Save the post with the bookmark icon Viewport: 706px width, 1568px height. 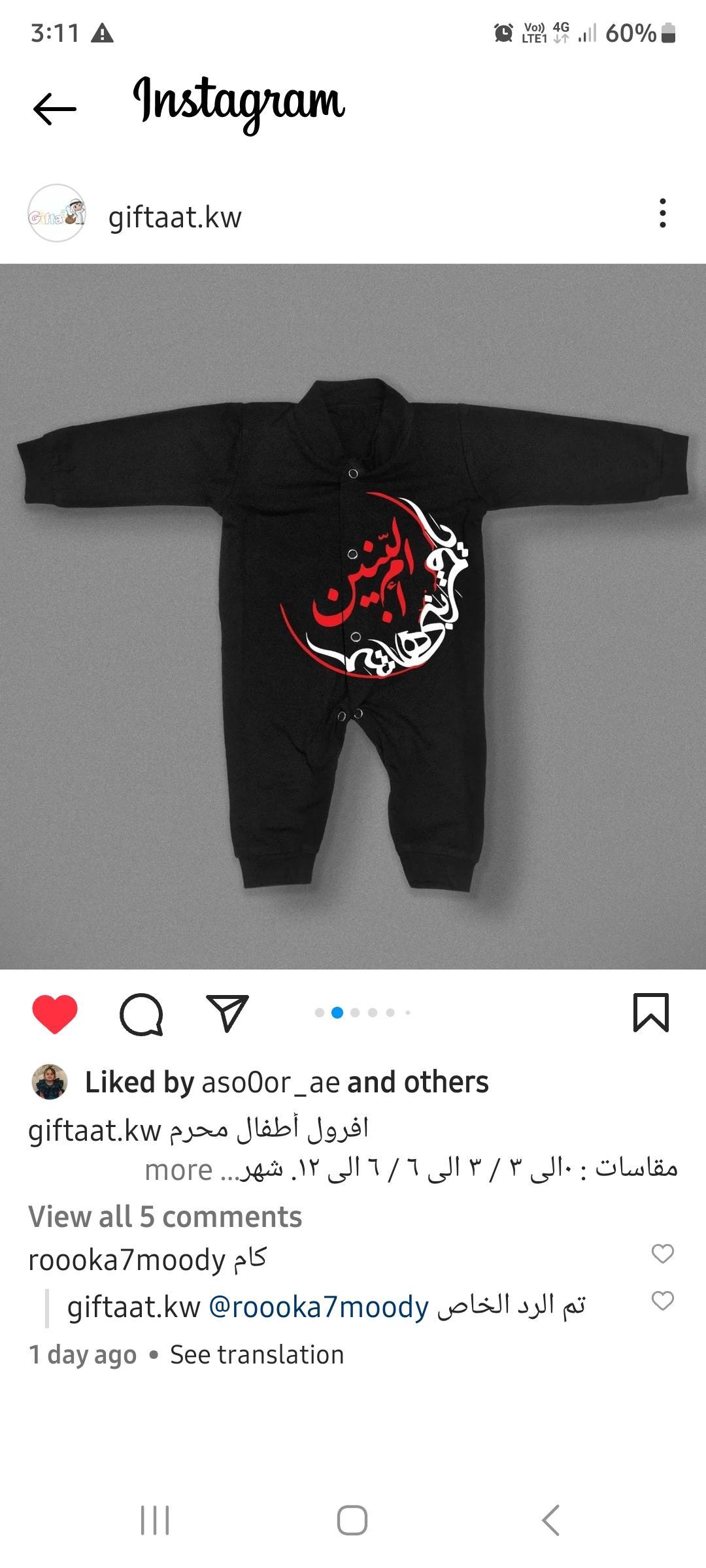click(651, 1013)
